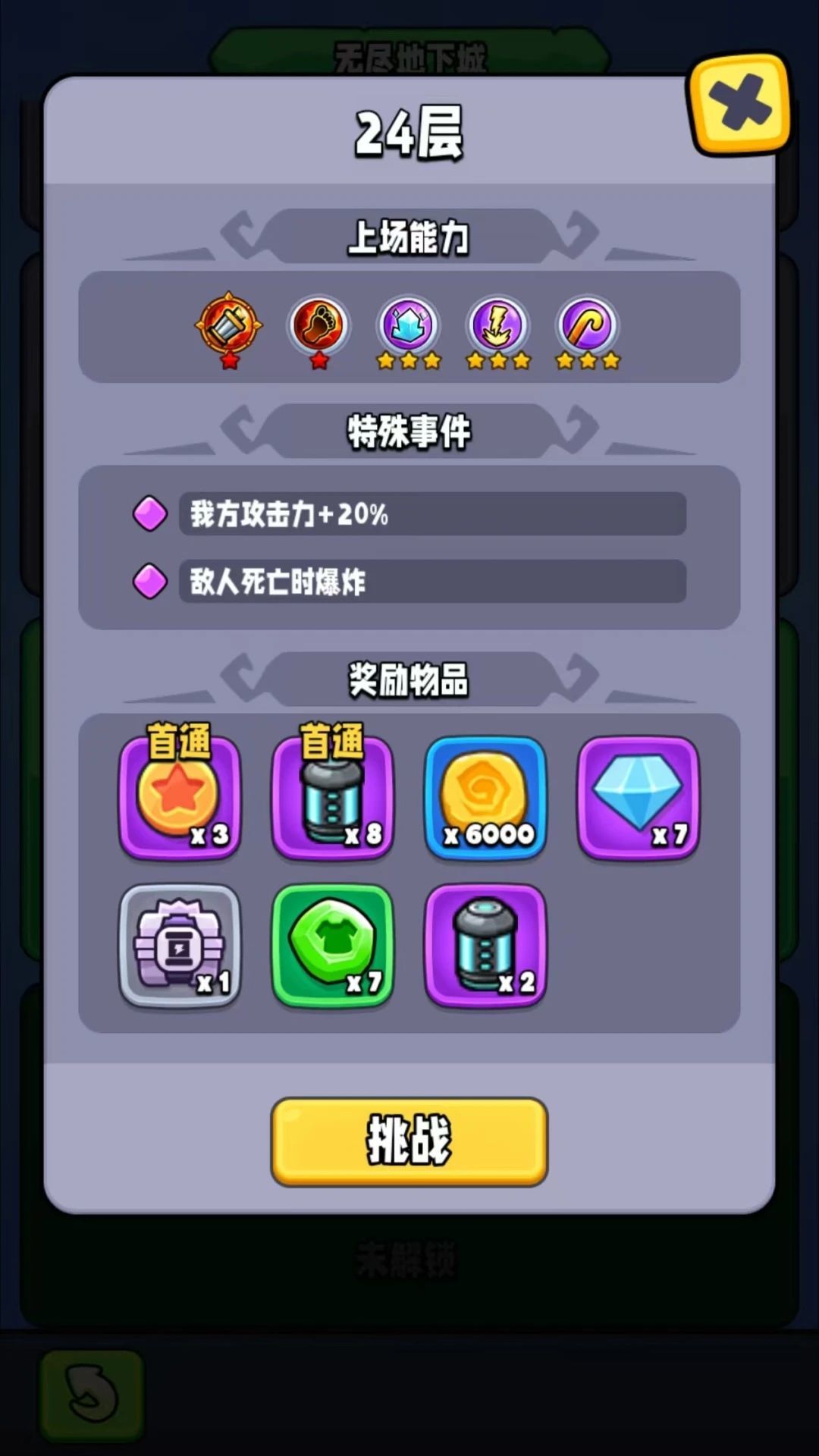
Task: Select the fiery footprint ability icon
Action: [318, 326]
